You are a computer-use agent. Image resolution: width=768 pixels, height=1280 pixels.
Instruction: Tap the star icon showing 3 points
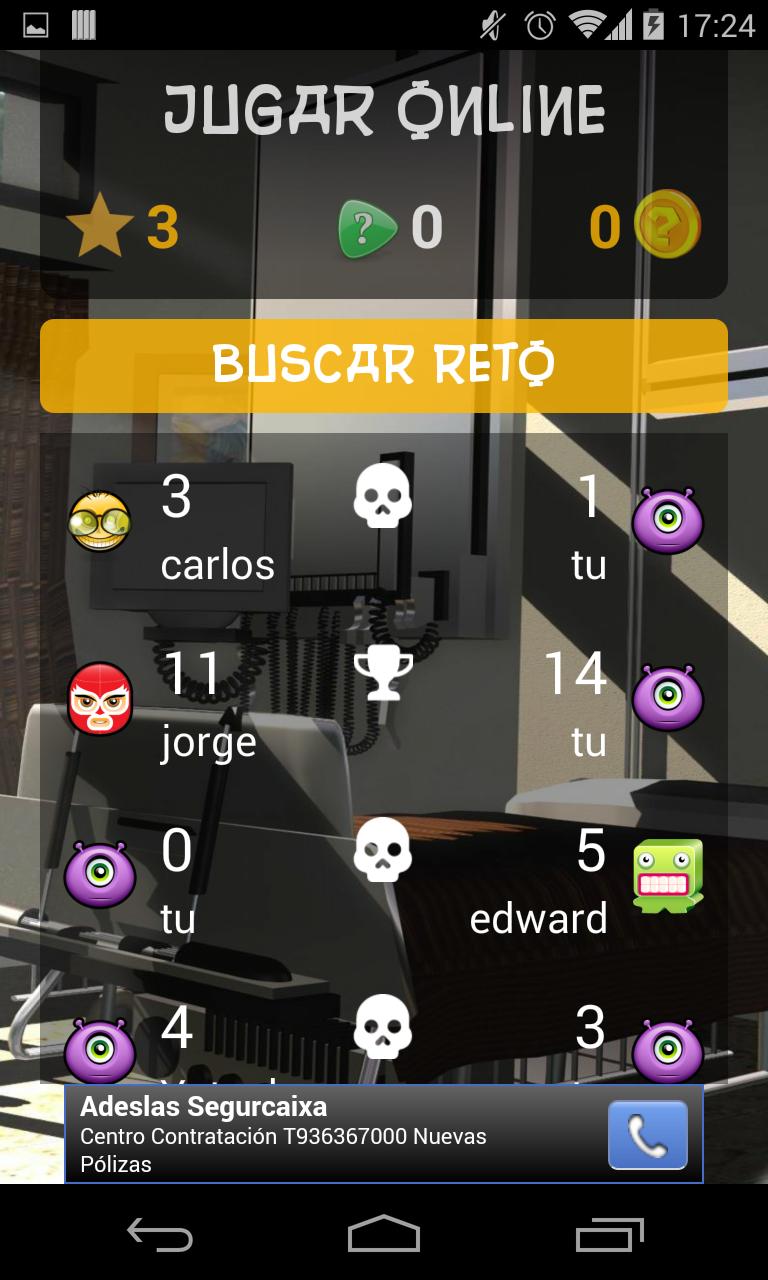(100, 228)
